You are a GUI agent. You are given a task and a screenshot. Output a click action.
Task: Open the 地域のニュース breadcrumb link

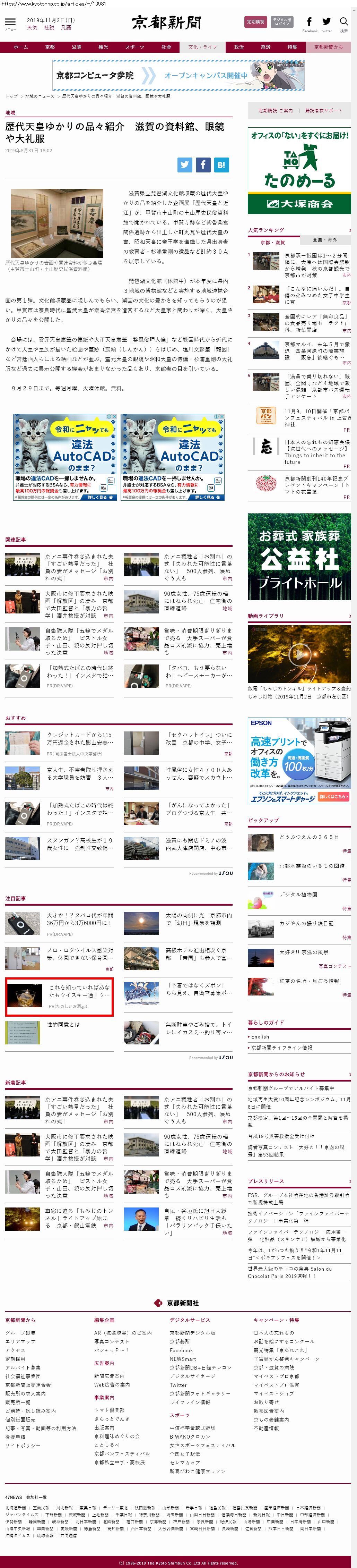pyautogui.click(x=40, y=96)
